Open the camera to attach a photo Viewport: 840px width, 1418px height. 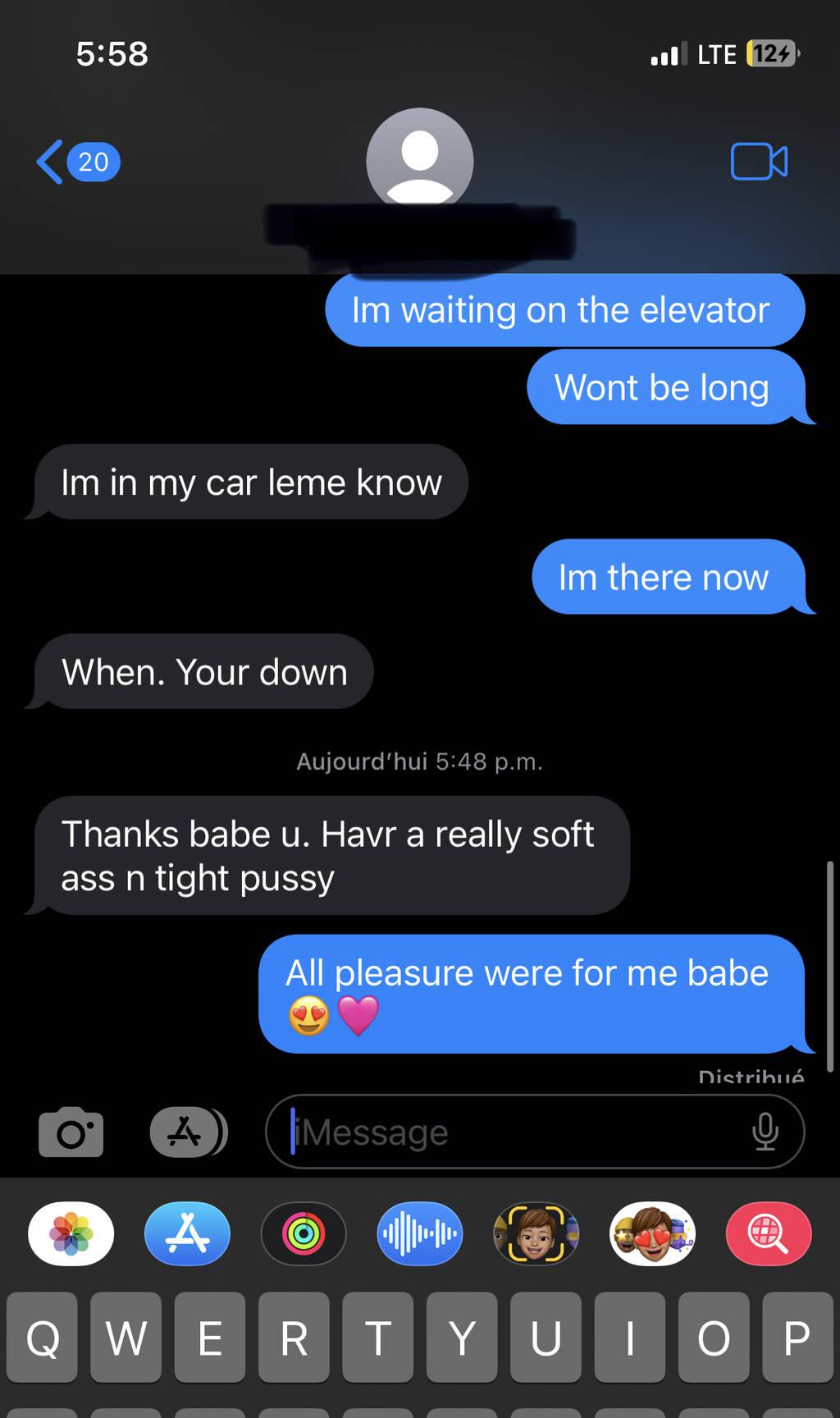coord(71,1132)
